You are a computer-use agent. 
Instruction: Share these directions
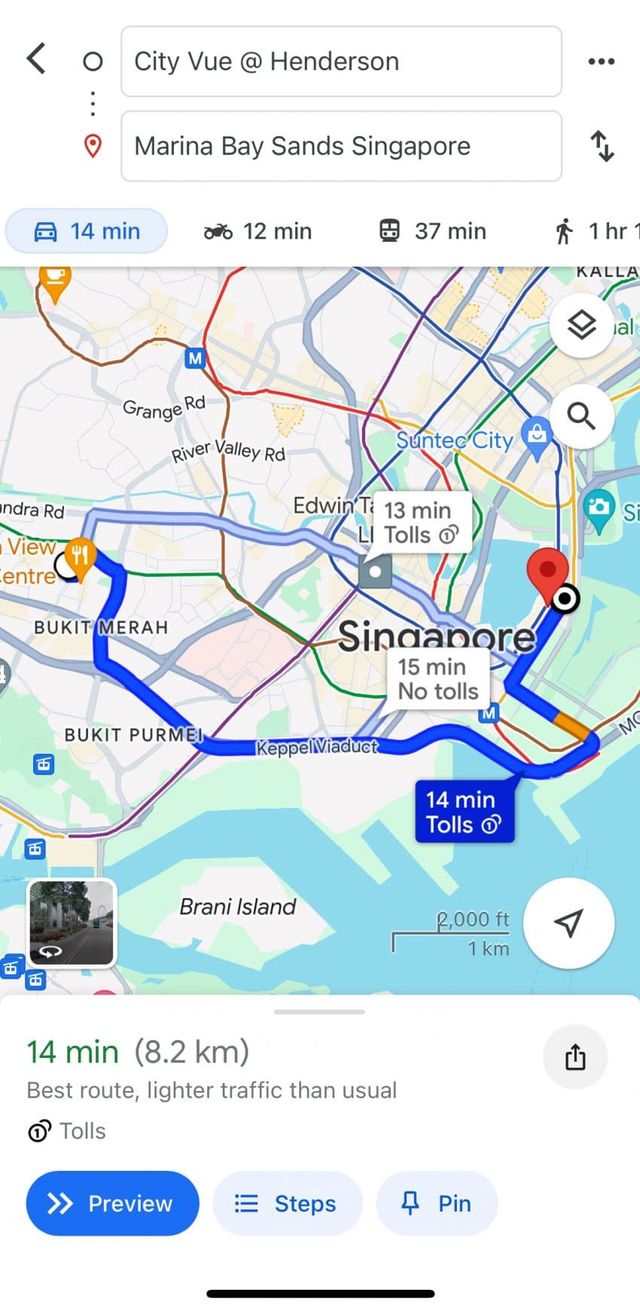[x=575, y=1057]
